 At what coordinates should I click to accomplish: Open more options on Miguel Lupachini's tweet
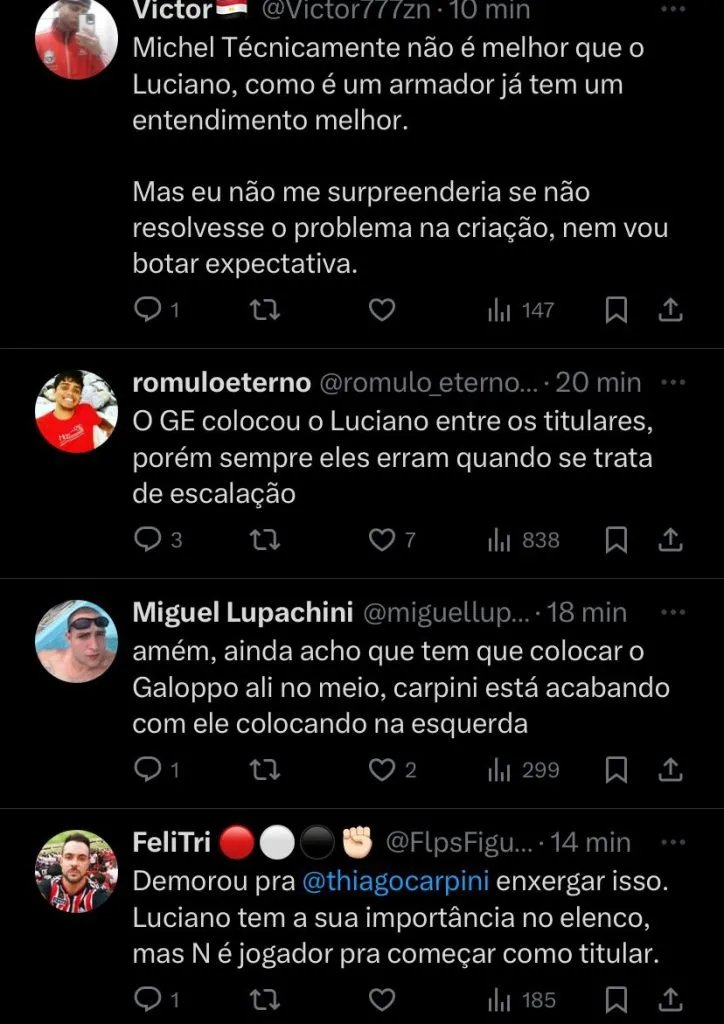coord(674,612)
